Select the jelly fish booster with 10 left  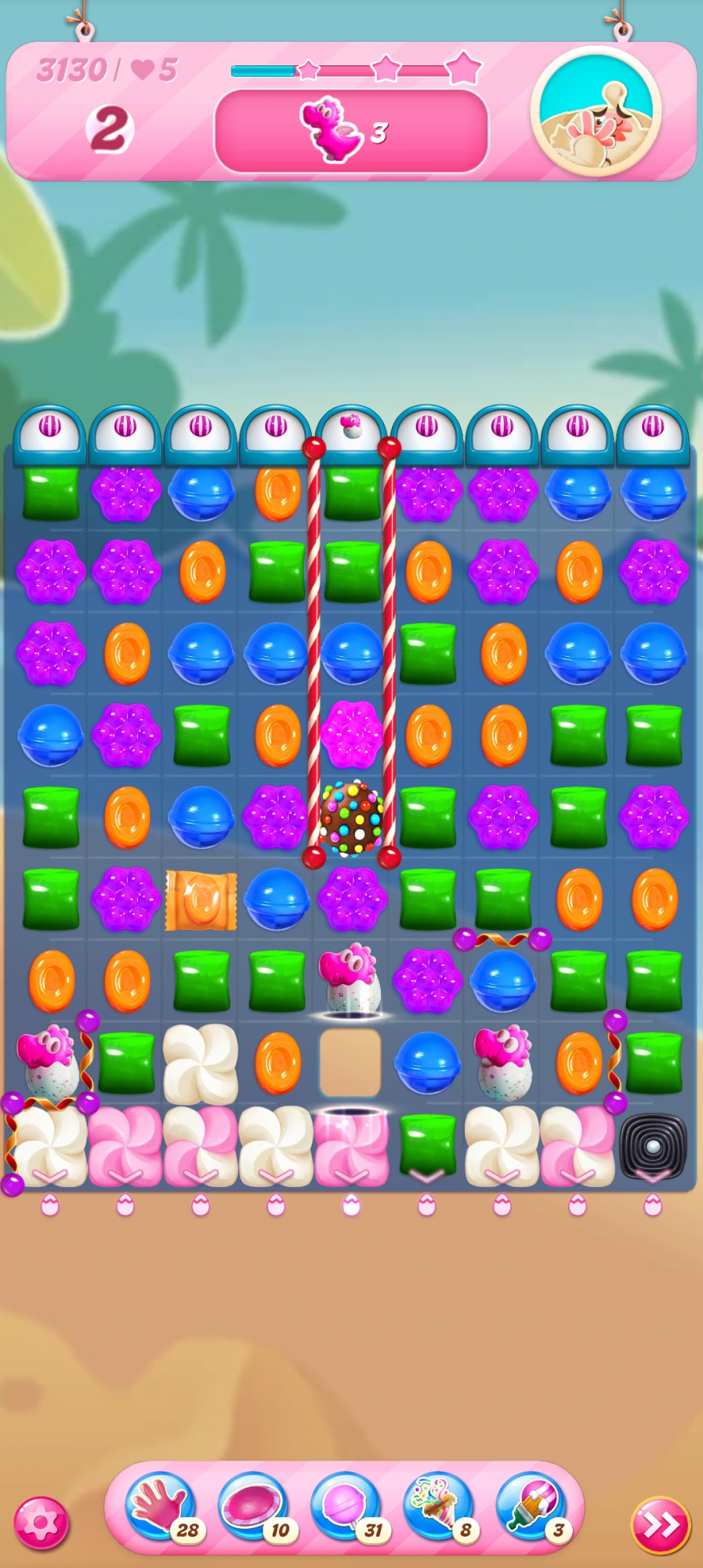pyautogui.click(x=253, y=1506)
